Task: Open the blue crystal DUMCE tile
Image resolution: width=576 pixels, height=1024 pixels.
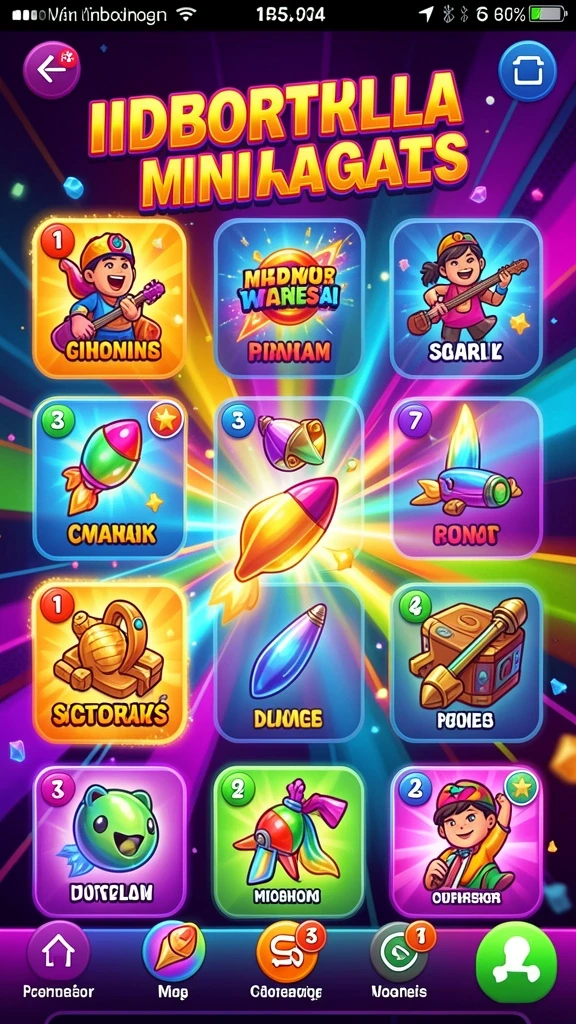Action: coord(289,663)
